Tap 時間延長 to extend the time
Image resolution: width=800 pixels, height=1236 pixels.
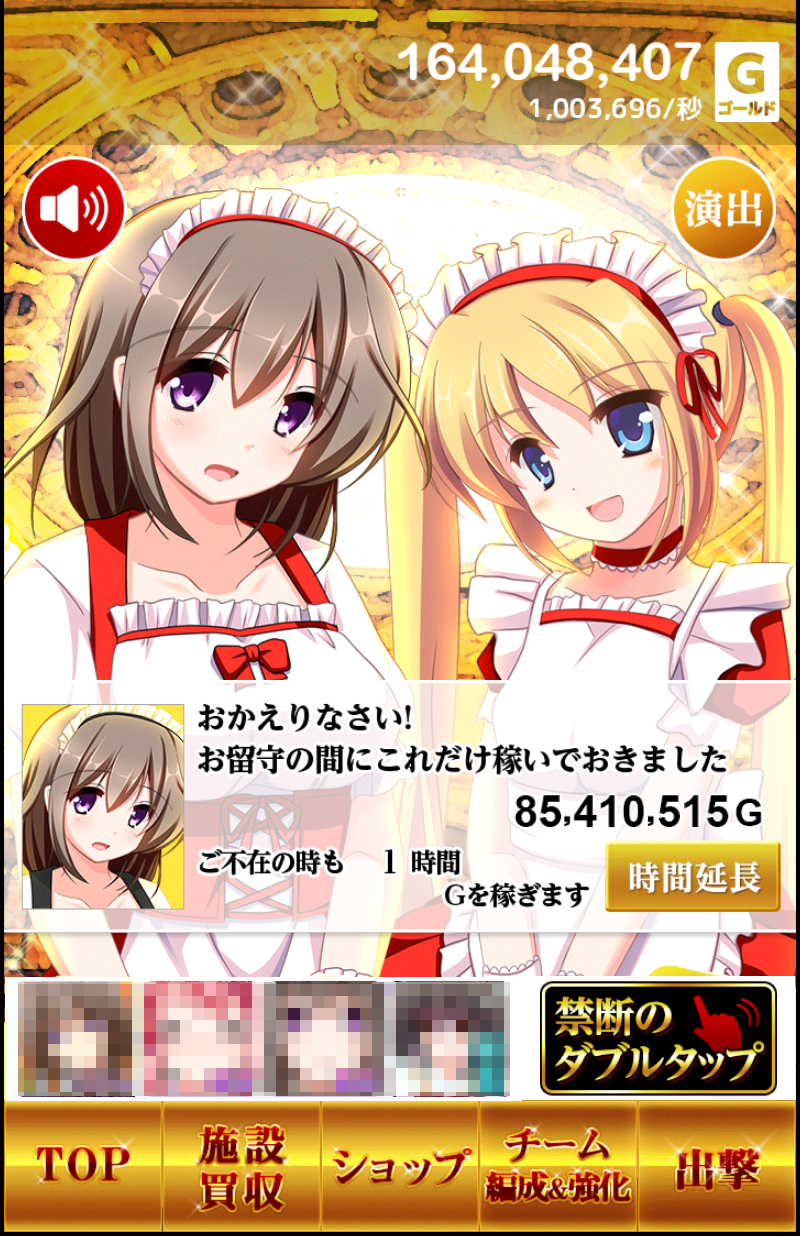tap(693, 877)
